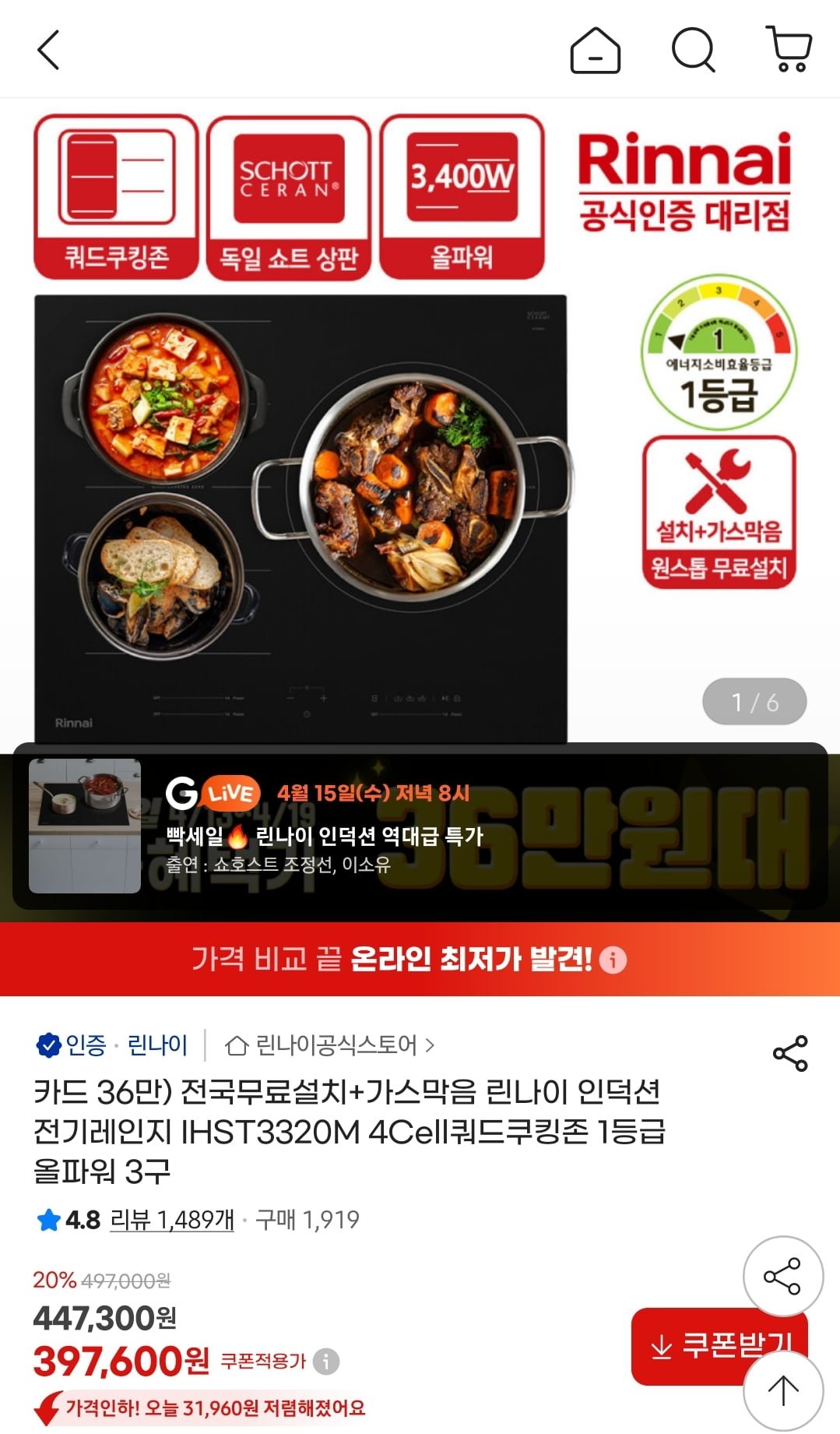The width and height of the screenshot is (840, 1434).
Task: Jump to top with up arrow
Action: click(x=782, y=1390)
